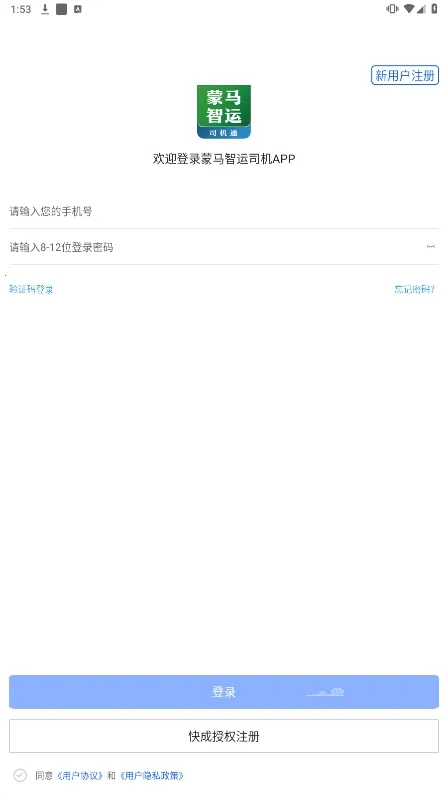
Task: Choose 快成授权注册
Action: [223, 736]
